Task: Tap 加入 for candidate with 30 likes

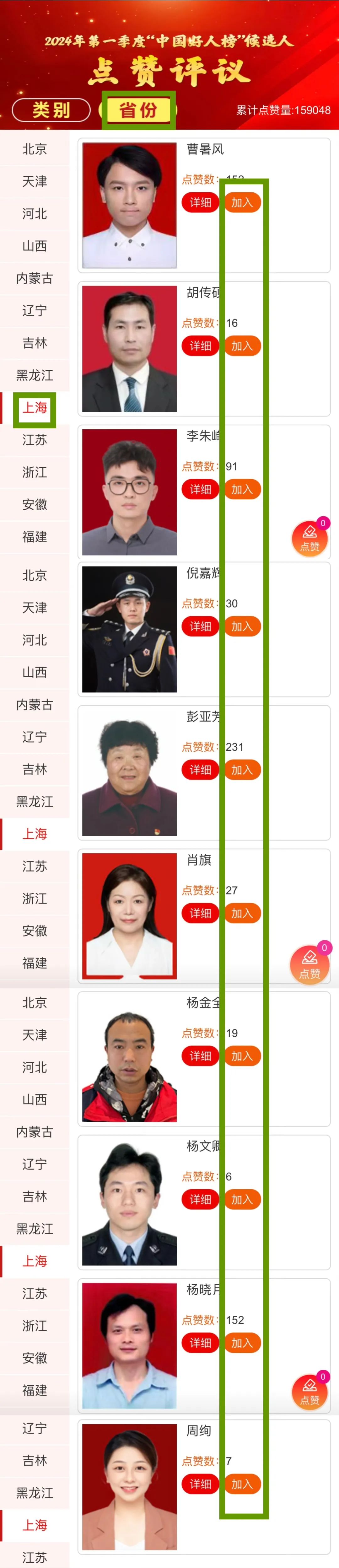Action: (242, 626)
